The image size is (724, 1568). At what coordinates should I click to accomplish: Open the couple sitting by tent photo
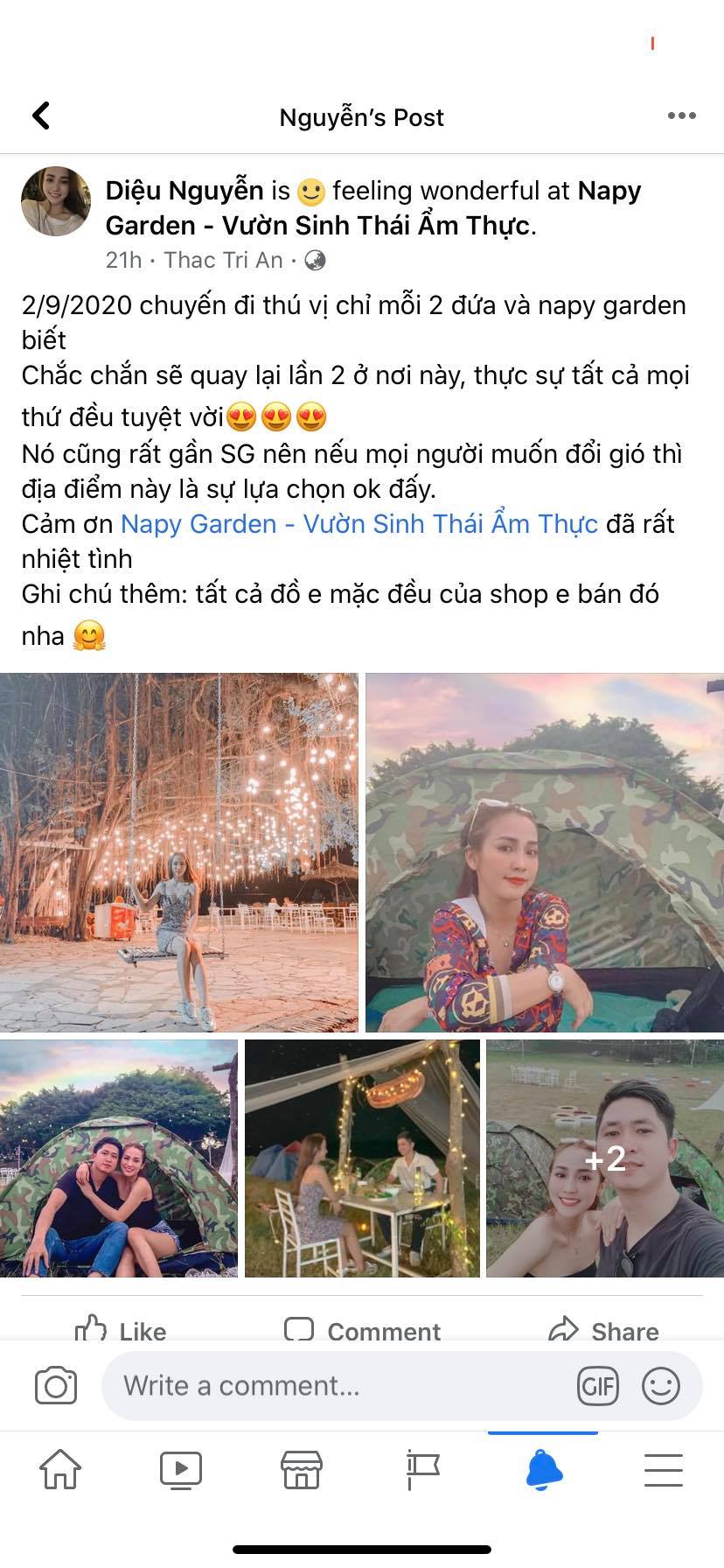pyautogui.click(x=119, y=1158)
